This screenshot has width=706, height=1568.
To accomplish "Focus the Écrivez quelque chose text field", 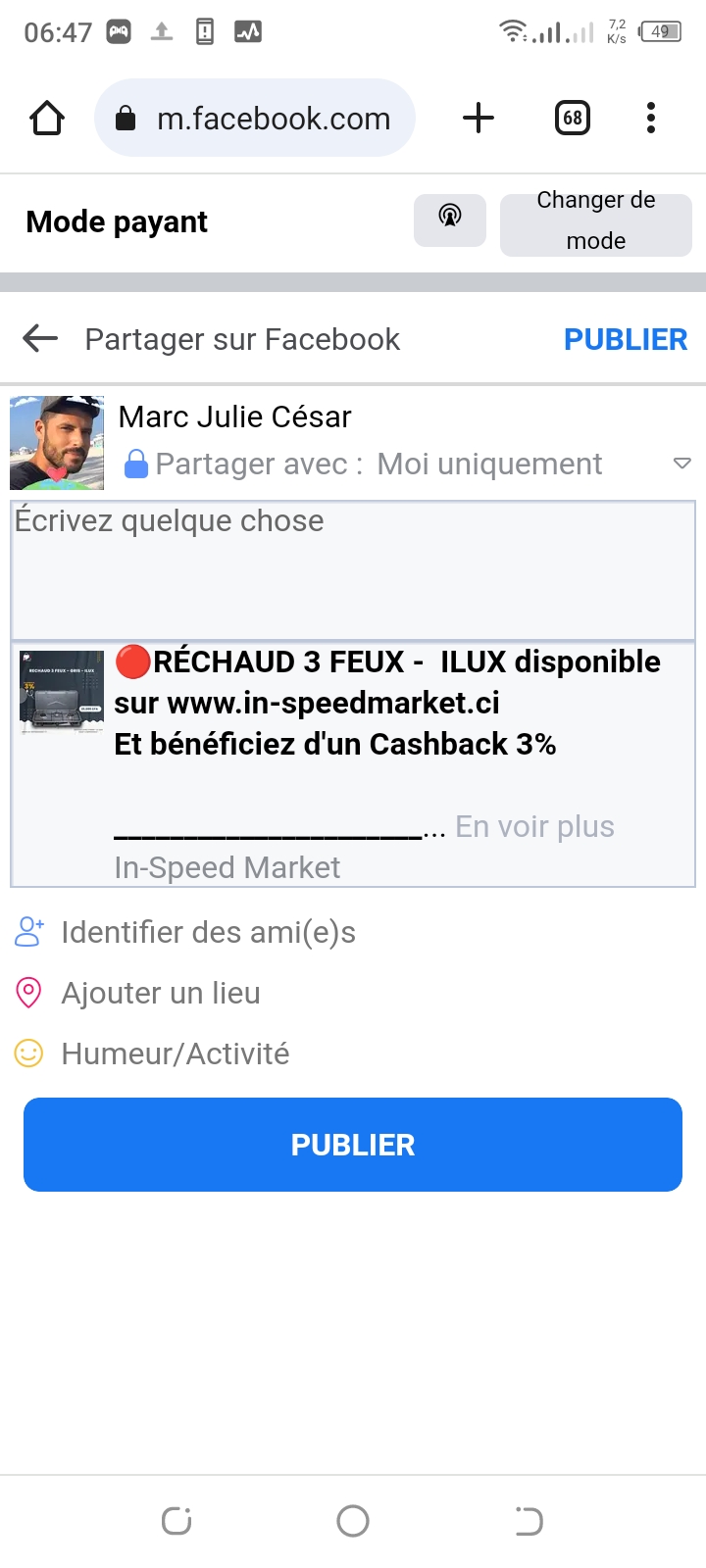I will pyautogui.click(x=353, y=568).
